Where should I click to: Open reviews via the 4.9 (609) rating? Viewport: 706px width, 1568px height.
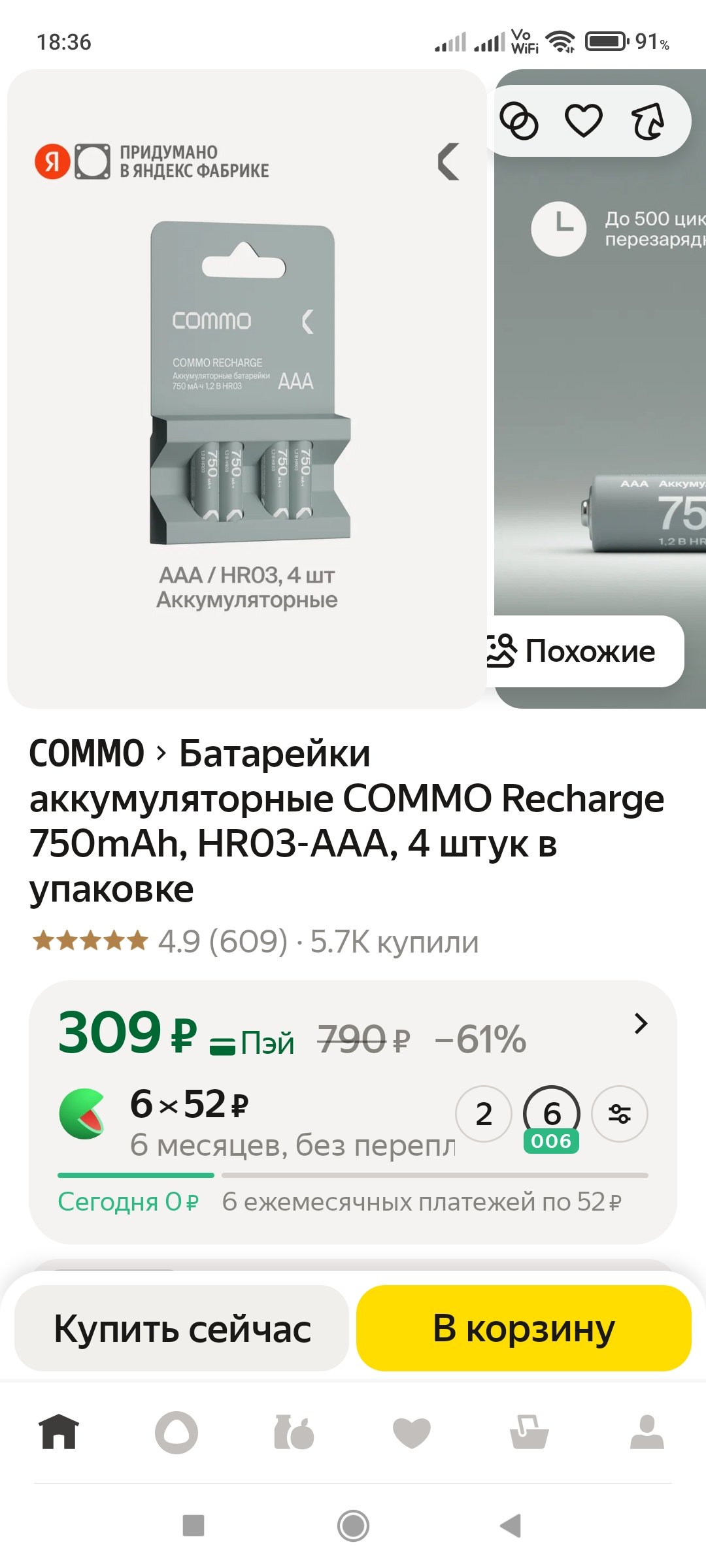222,941
